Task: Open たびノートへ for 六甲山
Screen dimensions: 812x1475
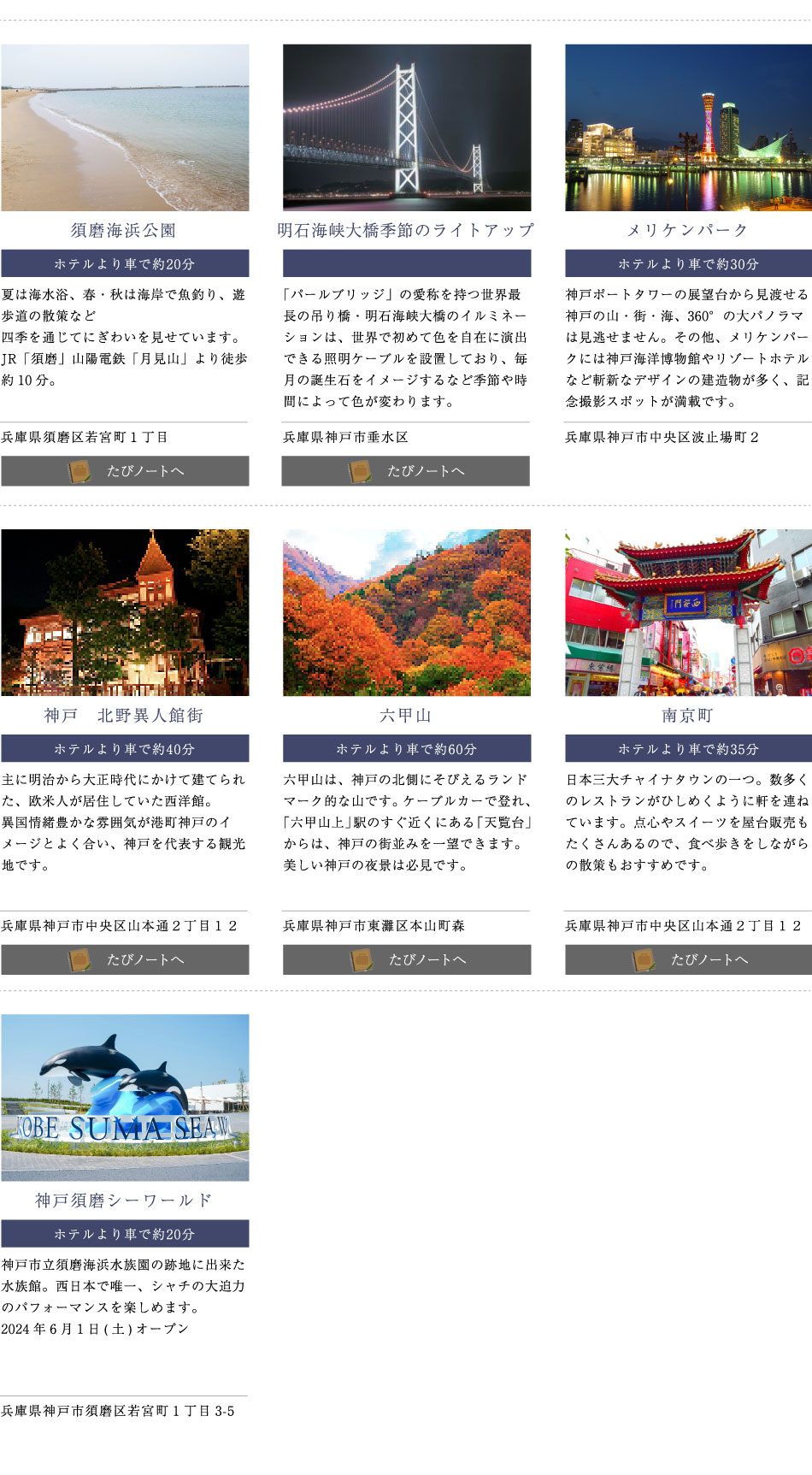Action: 407,959
